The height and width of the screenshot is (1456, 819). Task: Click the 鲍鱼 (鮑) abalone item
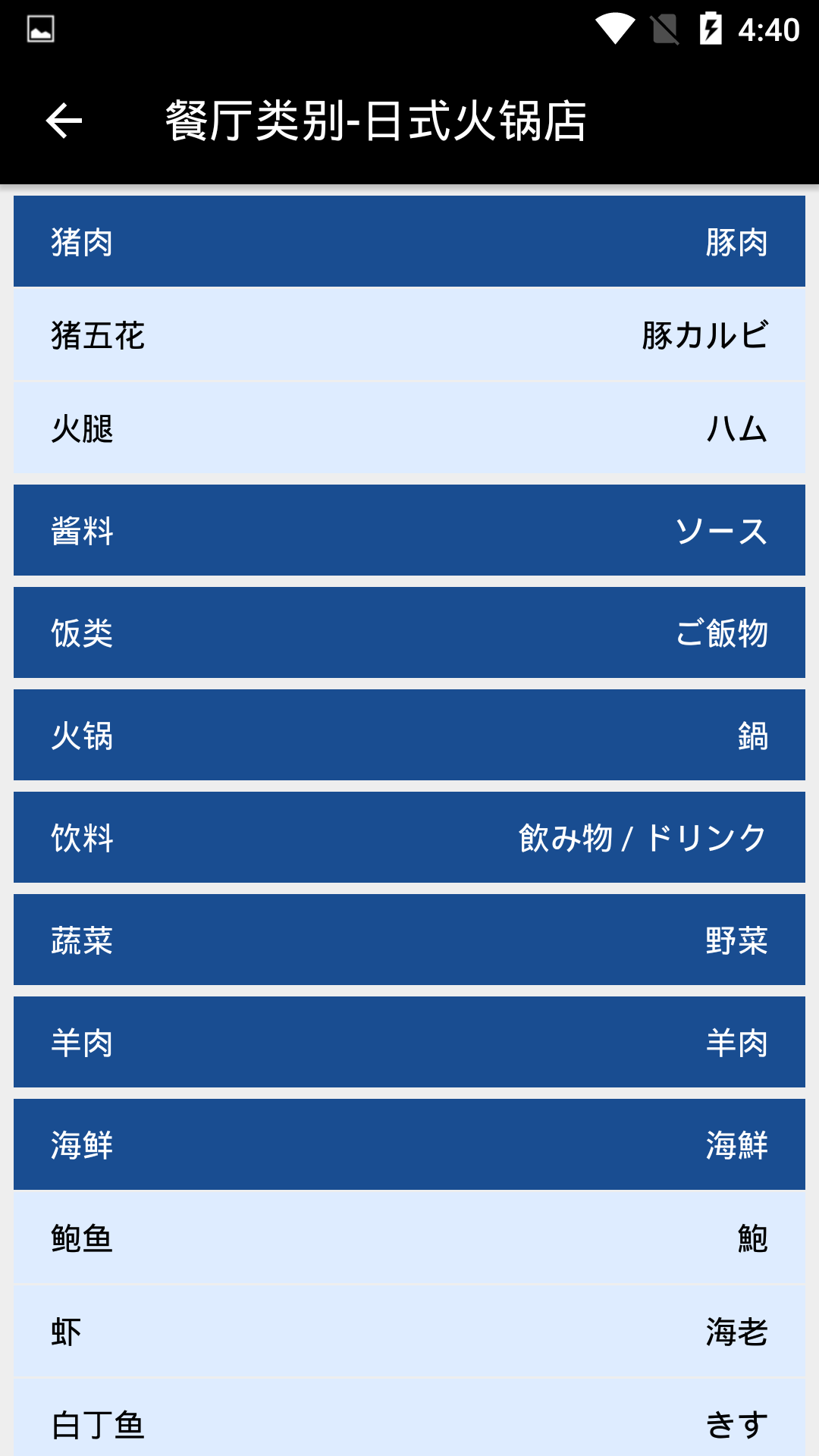(409, 1236)
